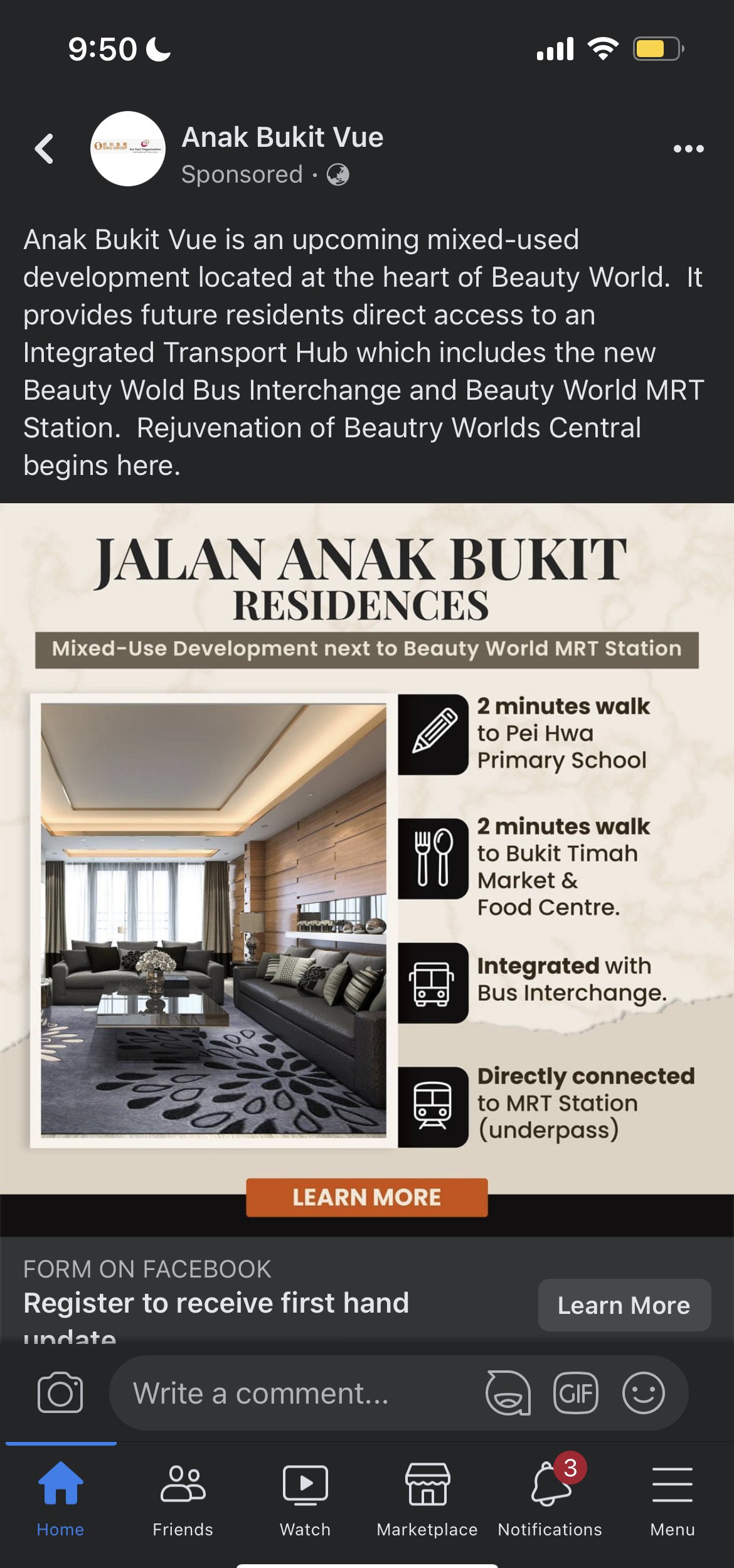Screen dimensions: 734x1568
Task: Tap the Learn More form button
Action: (624, 1305)
